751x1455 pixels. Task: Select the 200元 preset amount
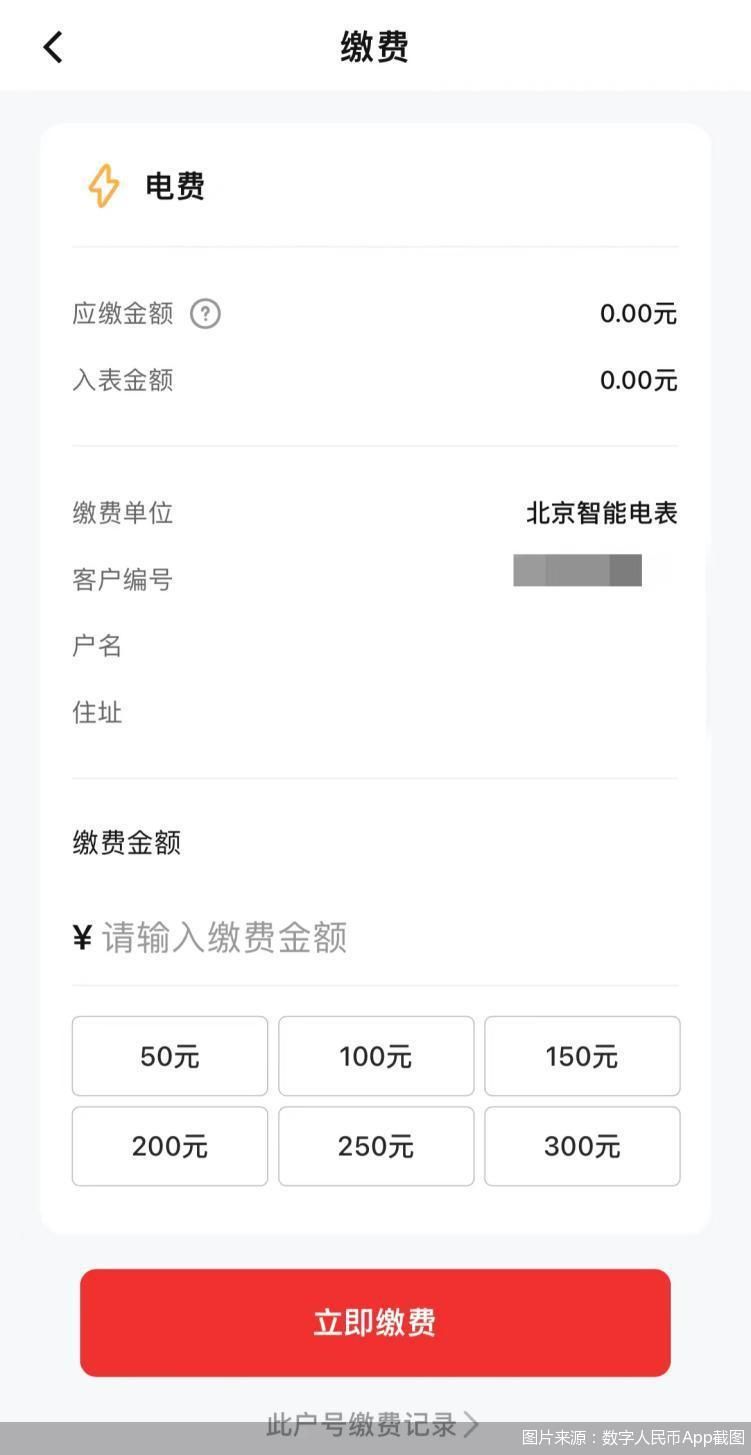(170, 1146)
